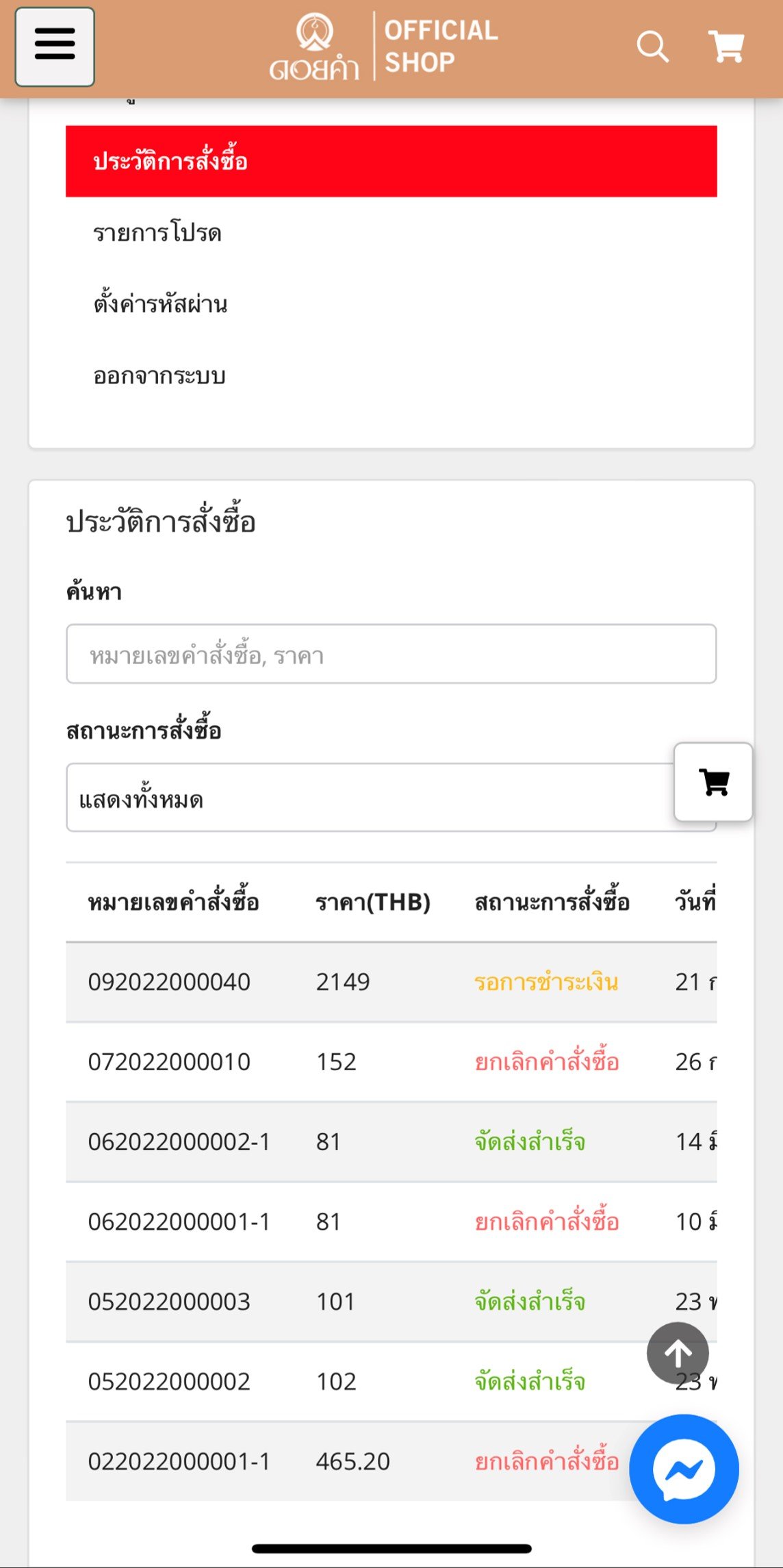Open order 092022000040
783x1568 pixels.
point(169,982)
